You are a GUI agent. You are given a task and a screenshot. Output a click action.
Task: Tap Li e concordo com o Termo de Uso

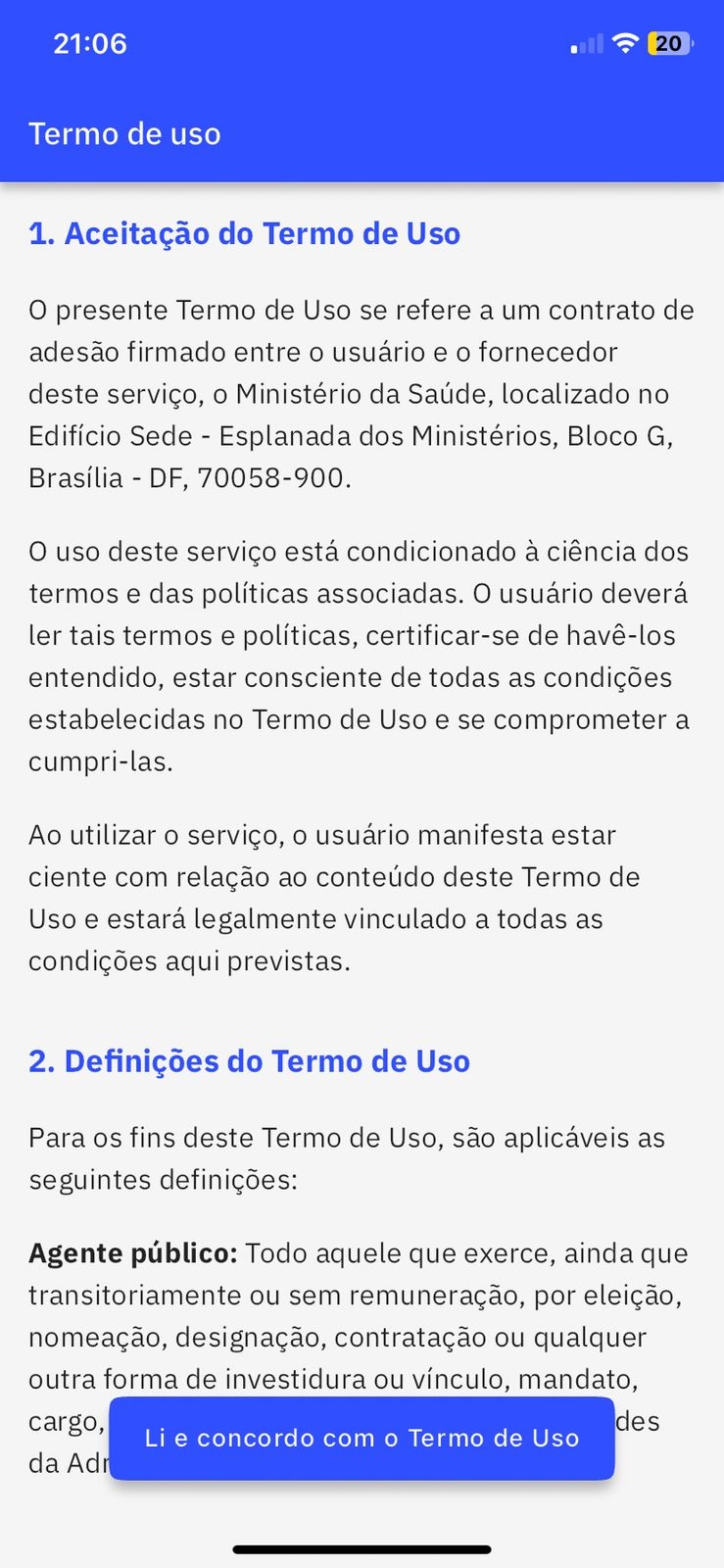pyautogui.click(x=362, y=1438)
